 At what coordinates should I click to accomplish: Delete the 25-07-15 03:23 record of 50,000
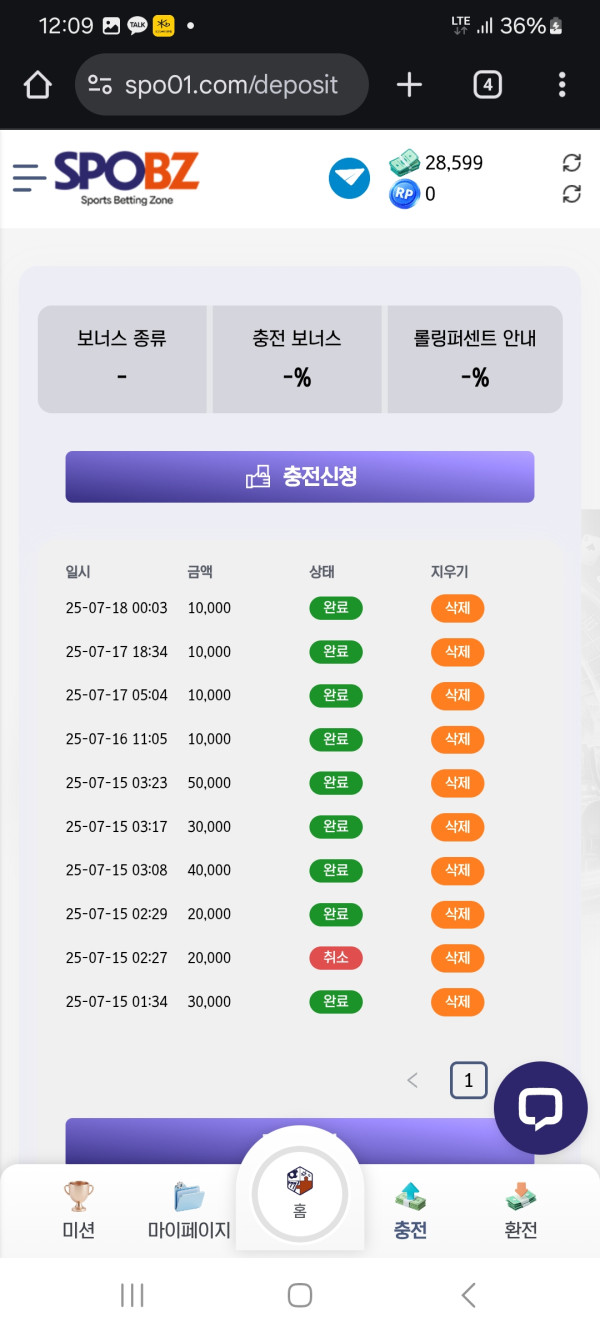[x=457, y=783]
